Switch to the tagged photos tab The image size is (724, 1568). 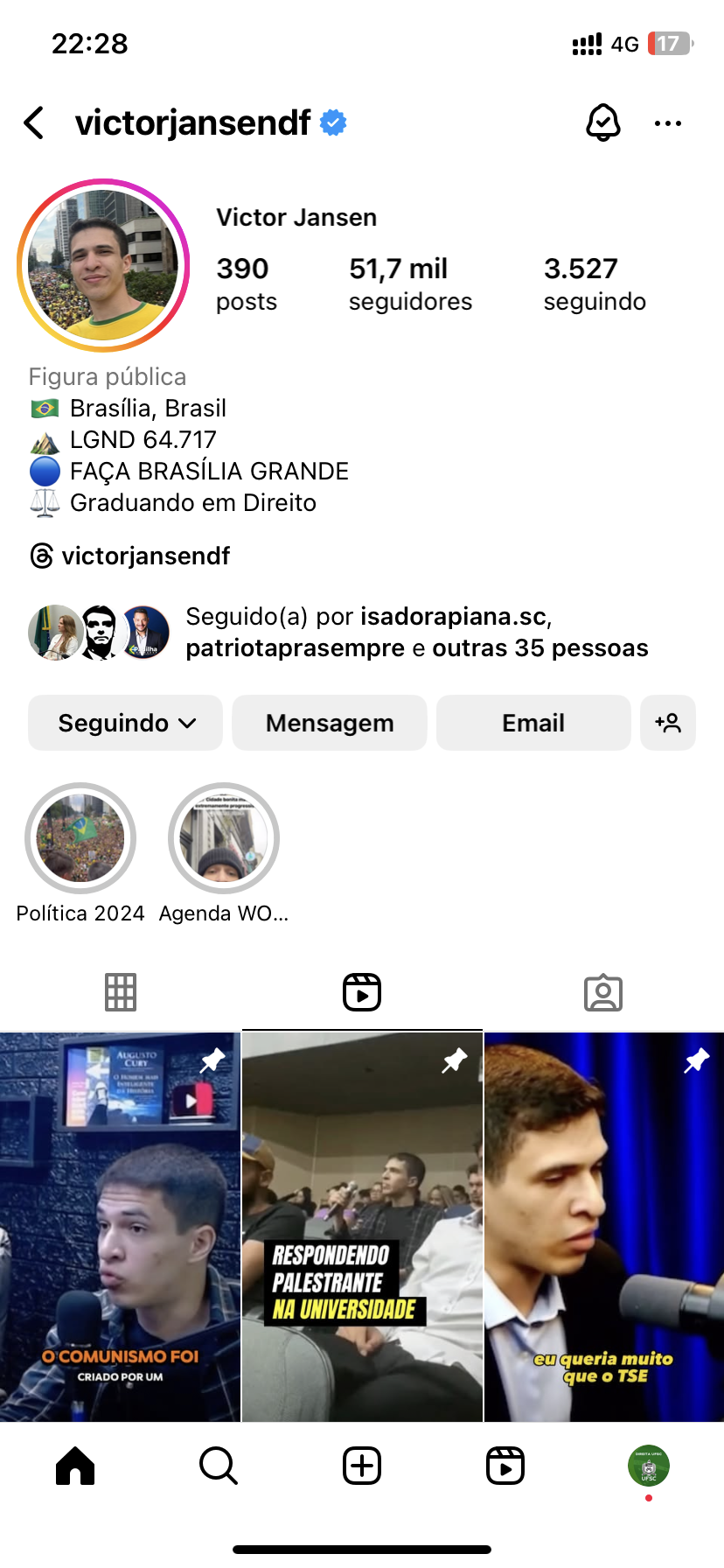click(603, 992)
